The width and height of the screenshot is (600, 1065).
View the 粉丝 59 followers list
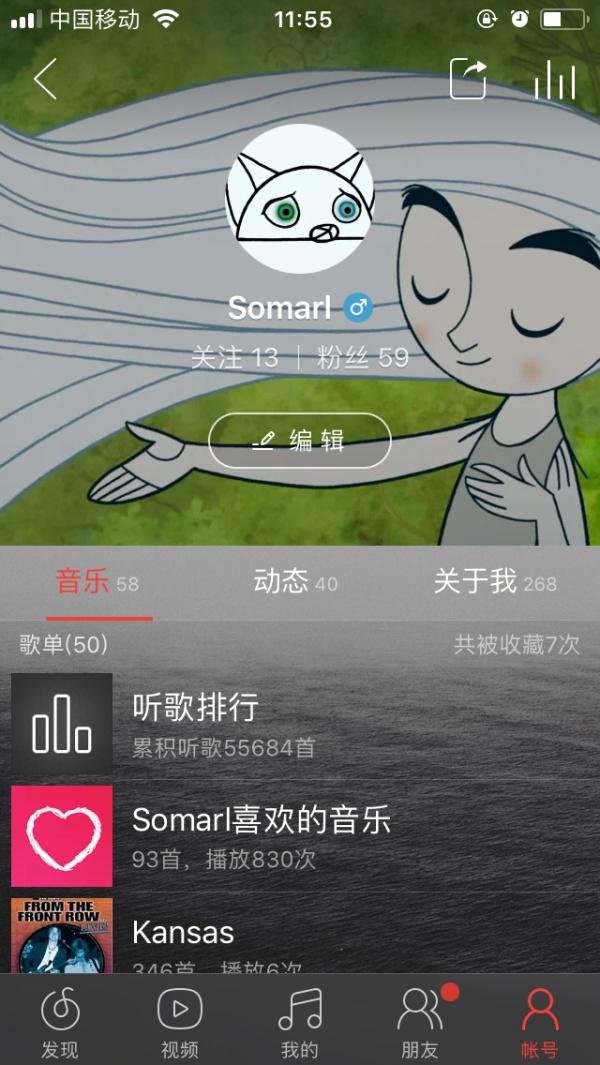coord(363,358)
